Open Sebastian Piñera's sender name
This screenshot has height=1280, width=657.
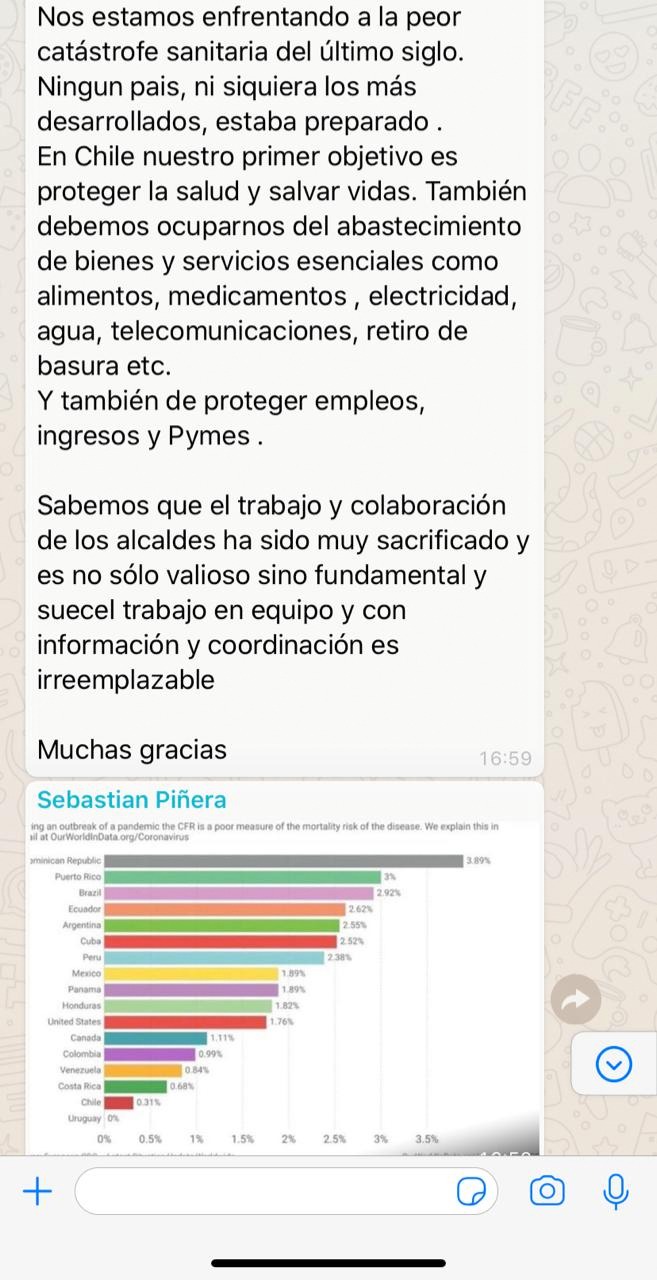(131, 800)
